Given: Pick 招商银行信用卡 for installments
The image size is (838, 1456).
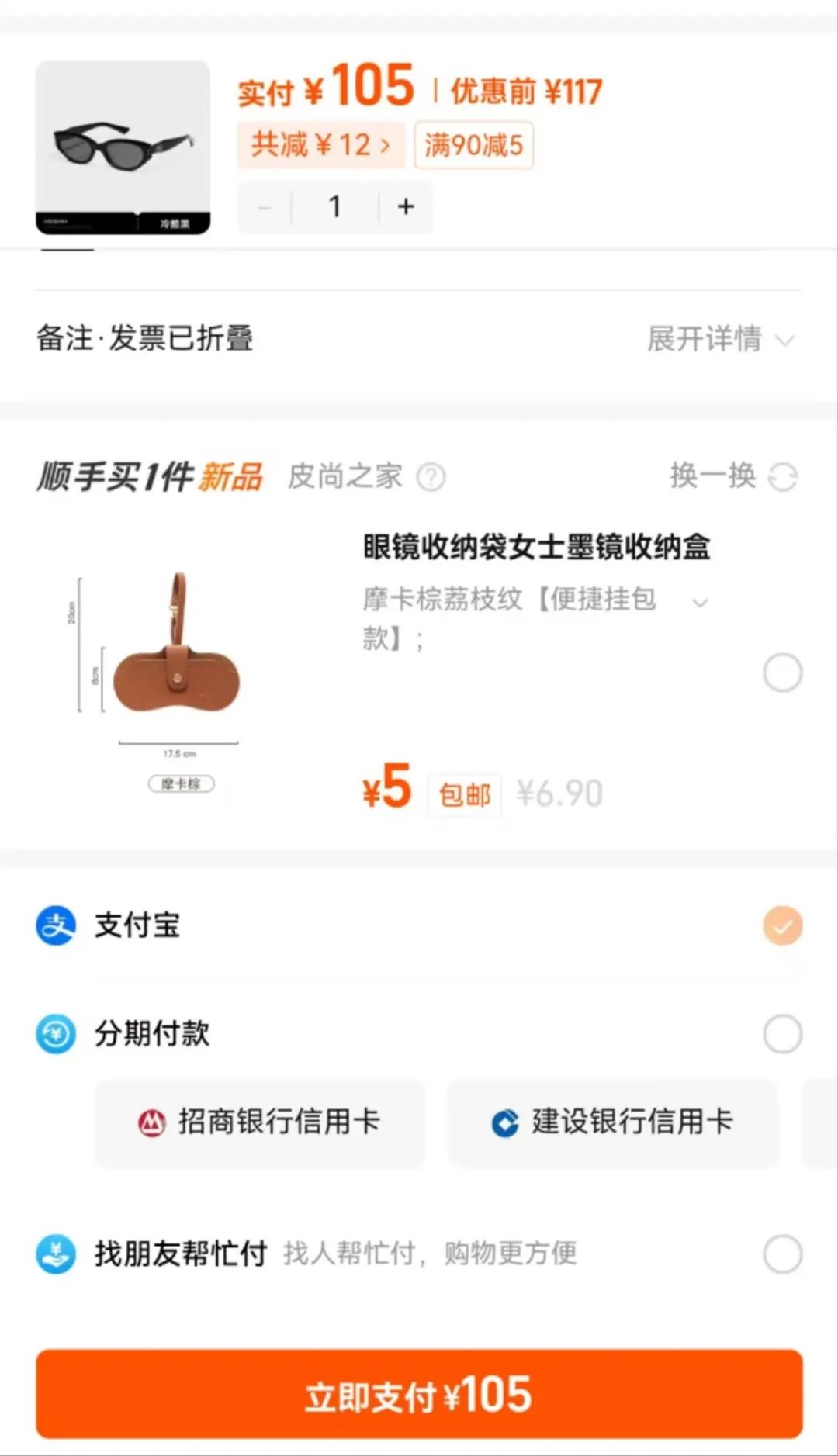Looking at the screenshot, I should pyautogui.click(x=260, y=1122).
